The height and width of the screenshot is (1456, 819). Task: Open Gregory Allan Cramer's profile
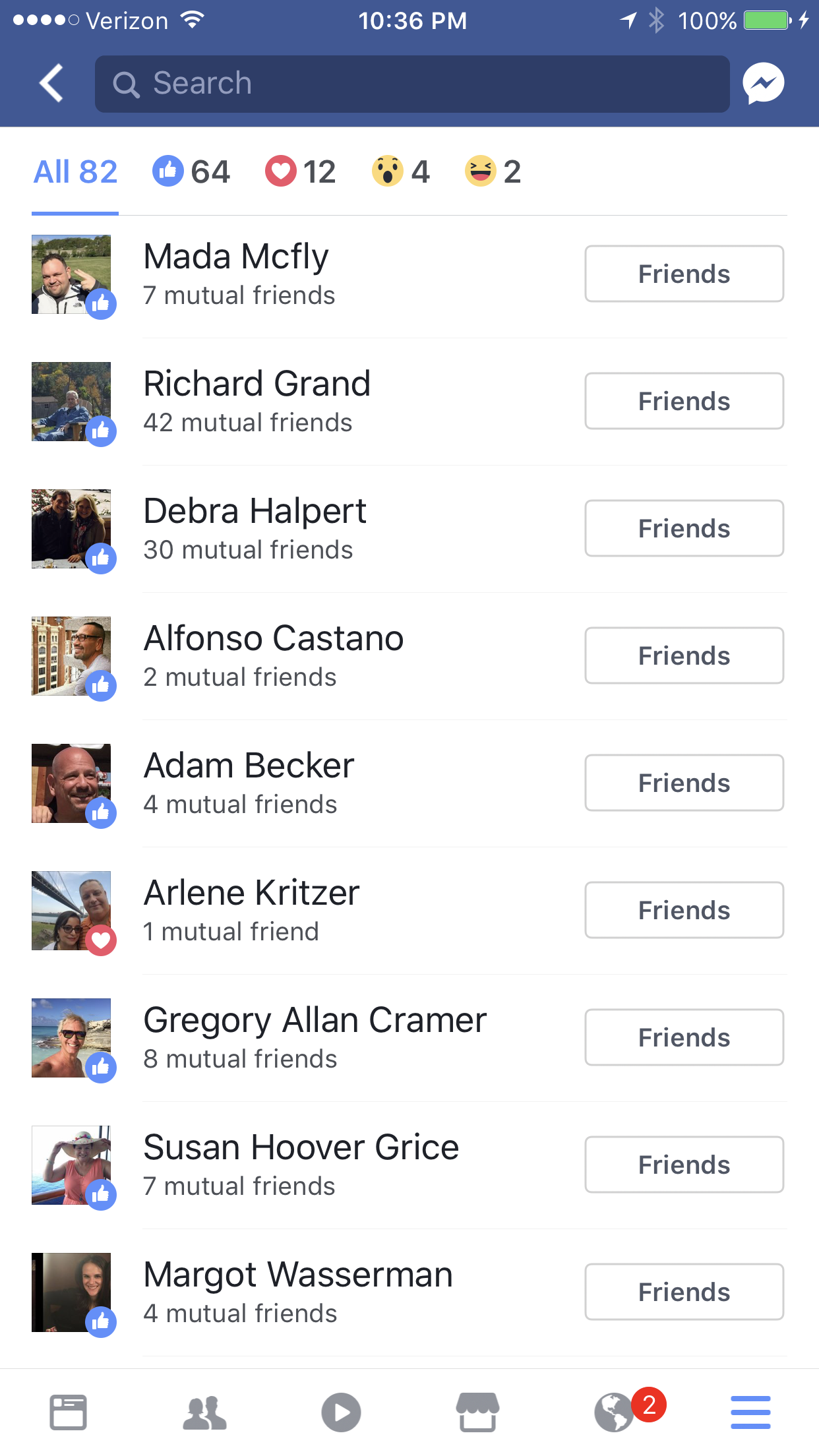click(315, 1020)
